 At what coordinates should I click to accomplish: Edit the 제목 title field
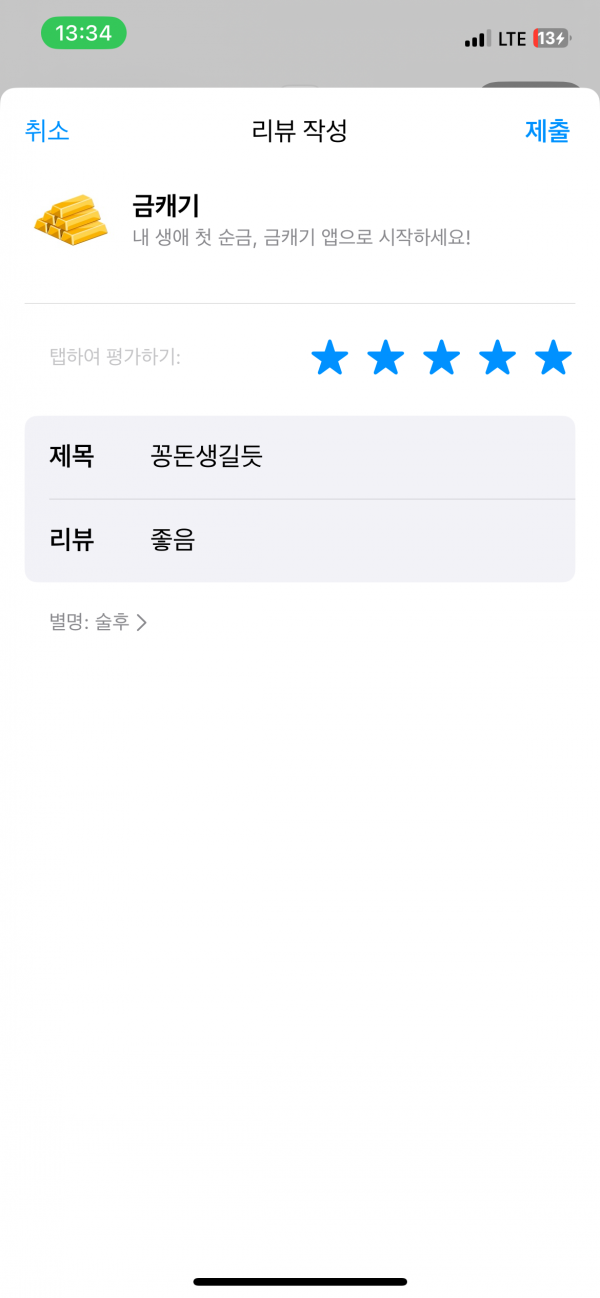(x=300, y=457)
